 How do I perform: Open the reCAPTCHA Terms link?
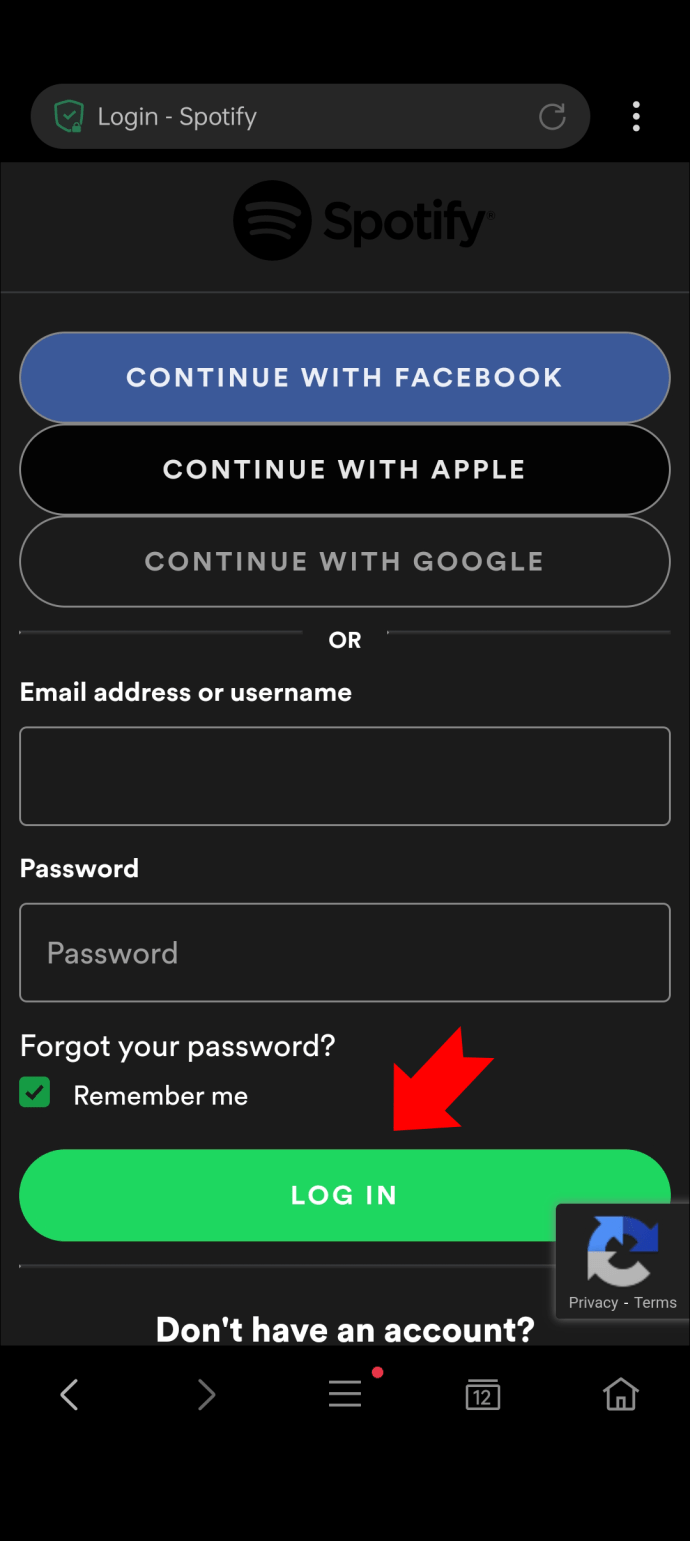tap(655, 1302)
